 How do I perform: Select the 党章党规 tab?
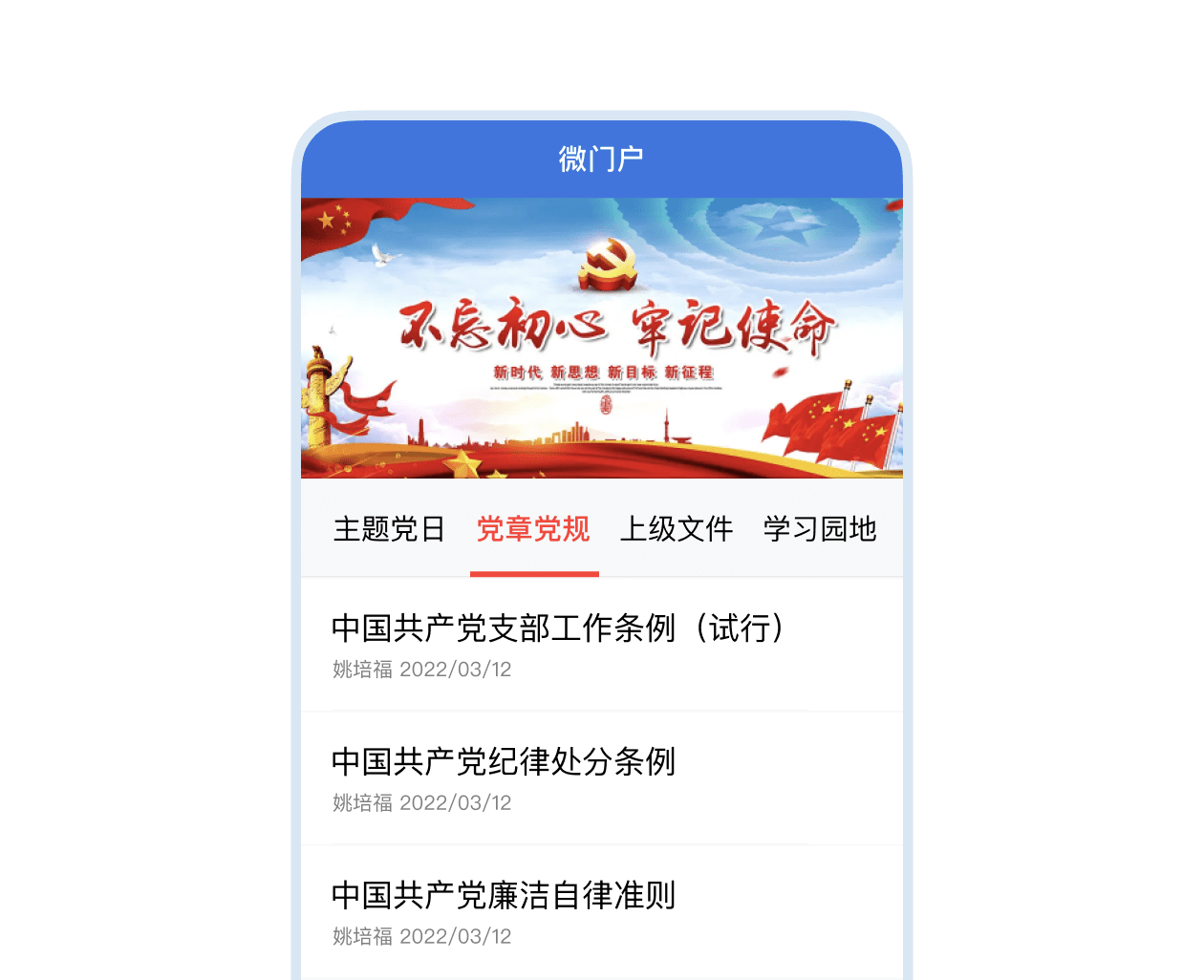tap(533, 529)
